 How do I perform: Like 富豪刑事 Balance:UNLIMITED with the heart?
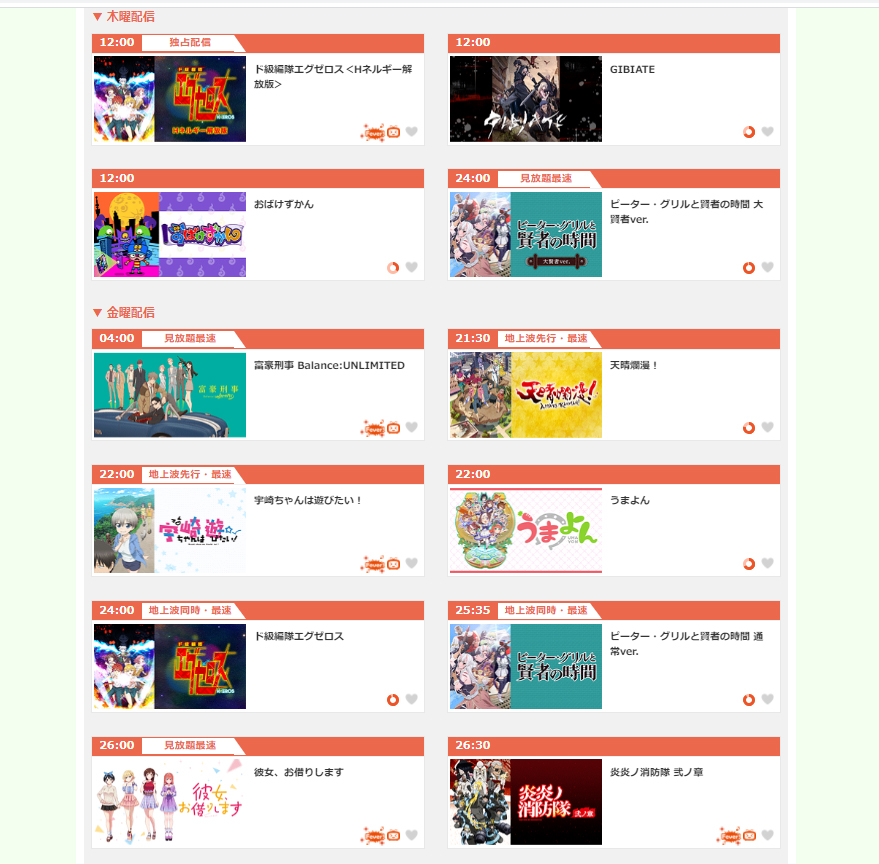411,428
